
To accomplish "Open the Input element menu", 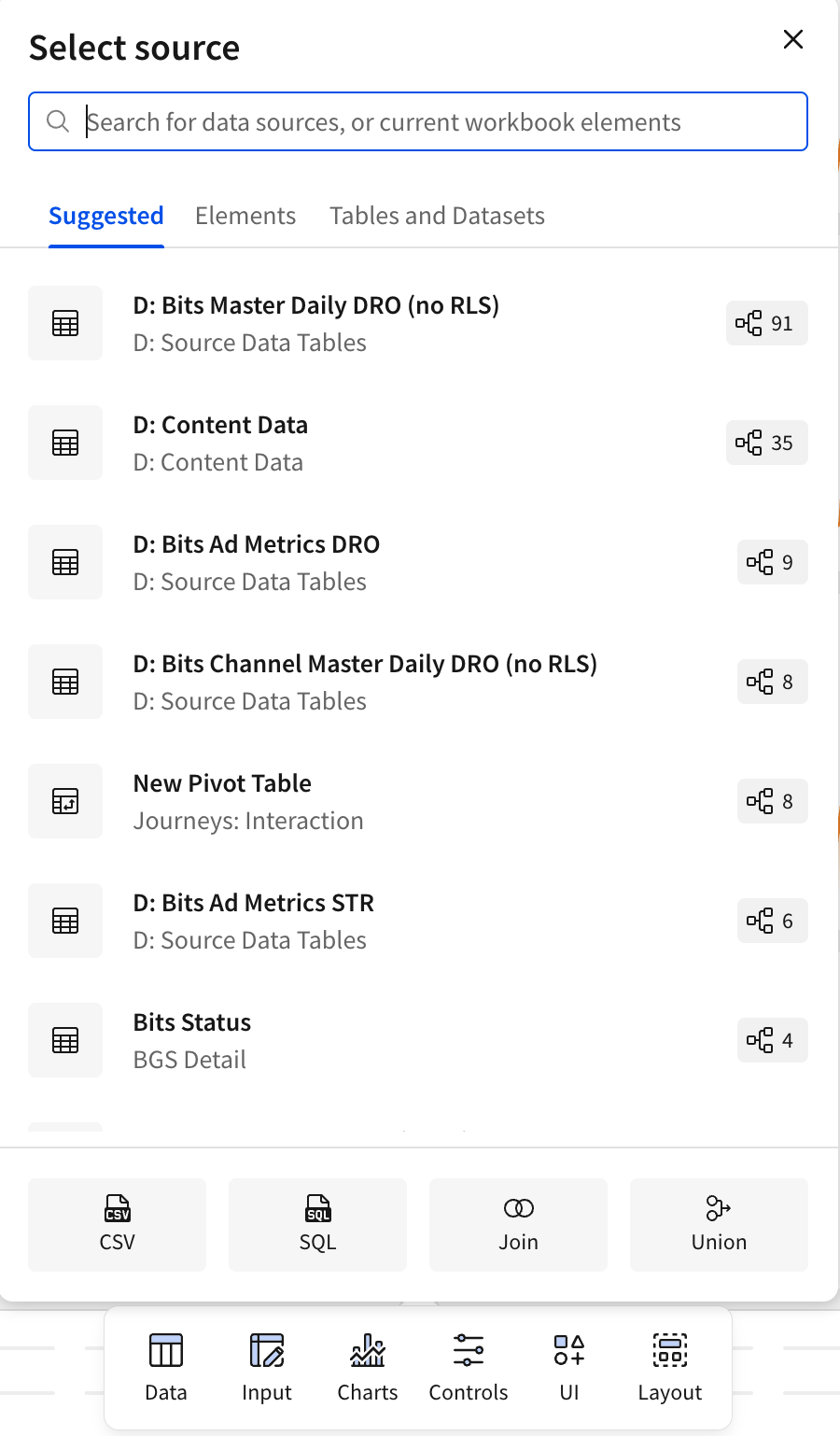I will pos(267,1367).
